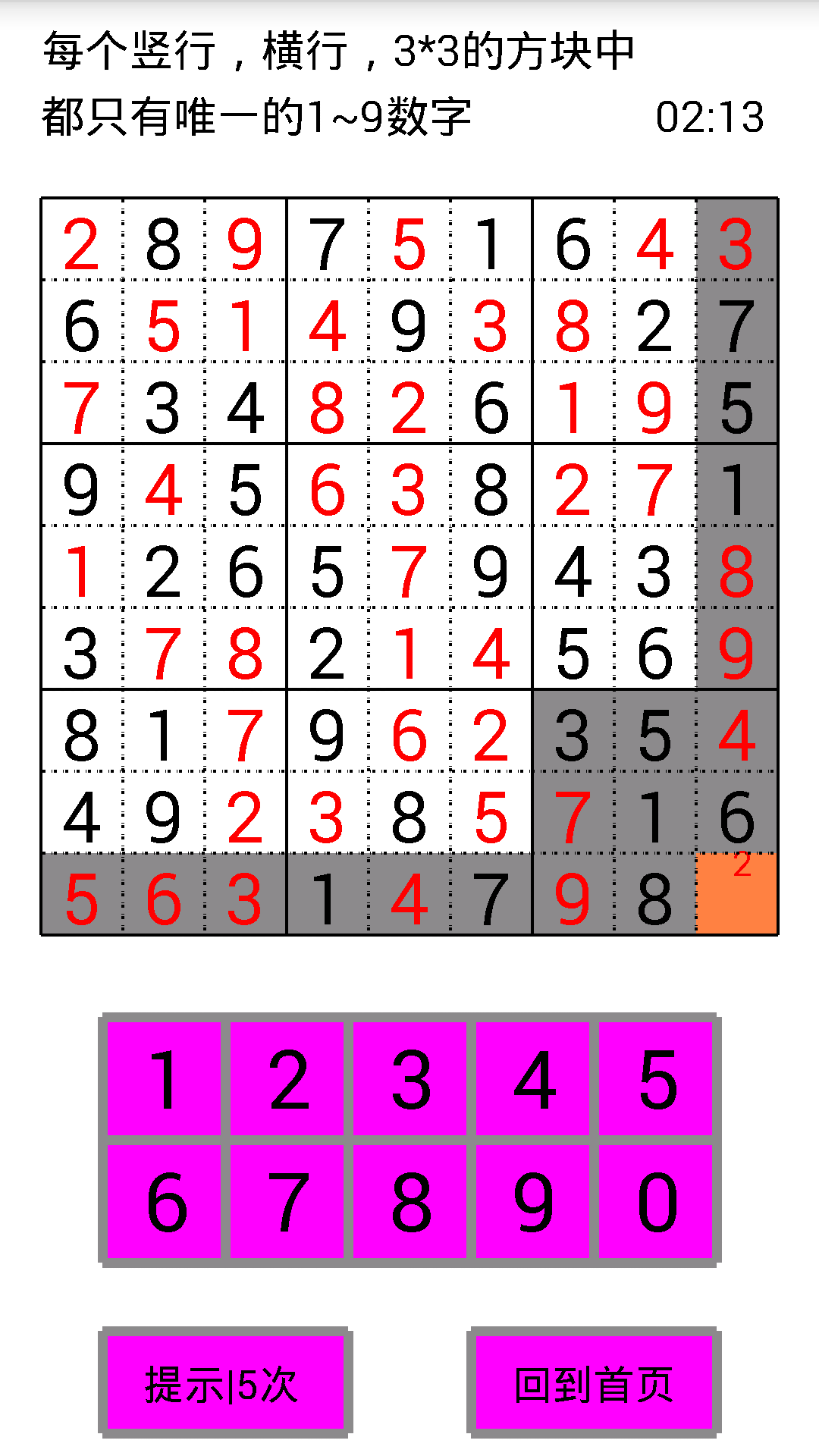Screen dimensions: 819x1456
Task: Select the 7 key on keypad
Action: point(287,1201)
